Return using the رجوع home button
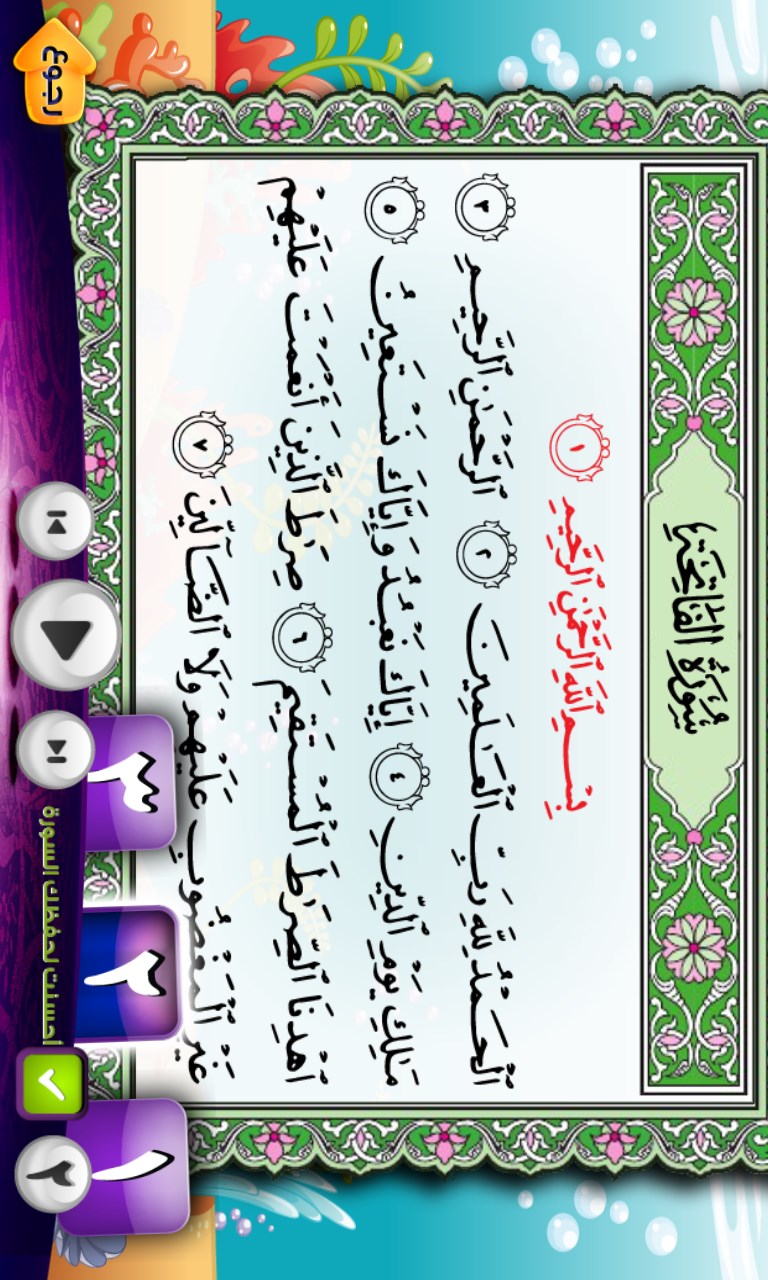The width and height of the screenshot is (768, 1280). coord(52,62)
